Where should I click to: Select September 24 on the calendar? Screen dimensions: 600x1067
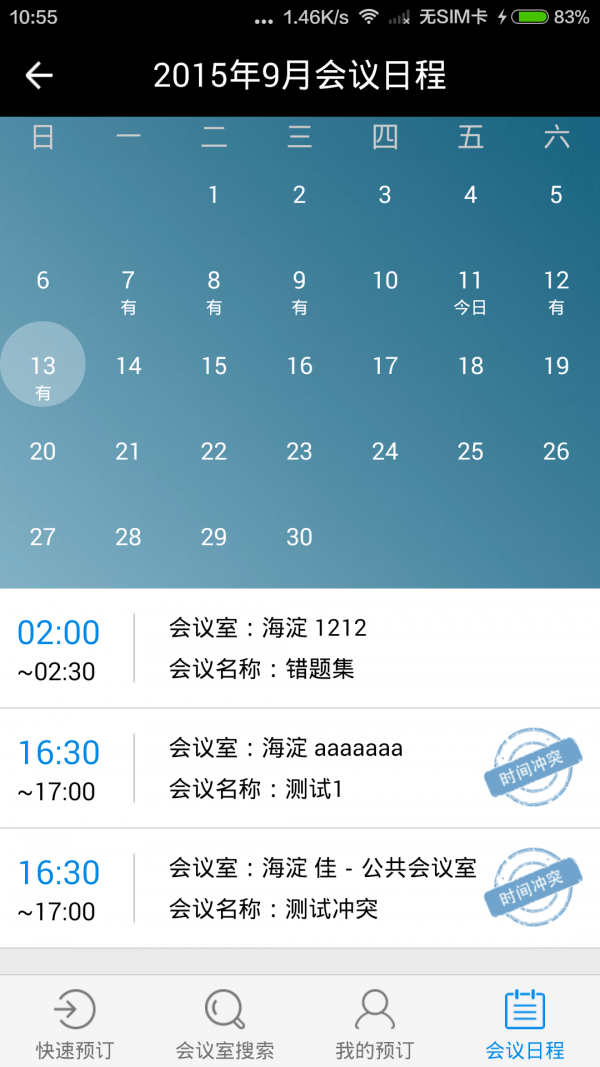pyautogui.click(x=385, y=451)
